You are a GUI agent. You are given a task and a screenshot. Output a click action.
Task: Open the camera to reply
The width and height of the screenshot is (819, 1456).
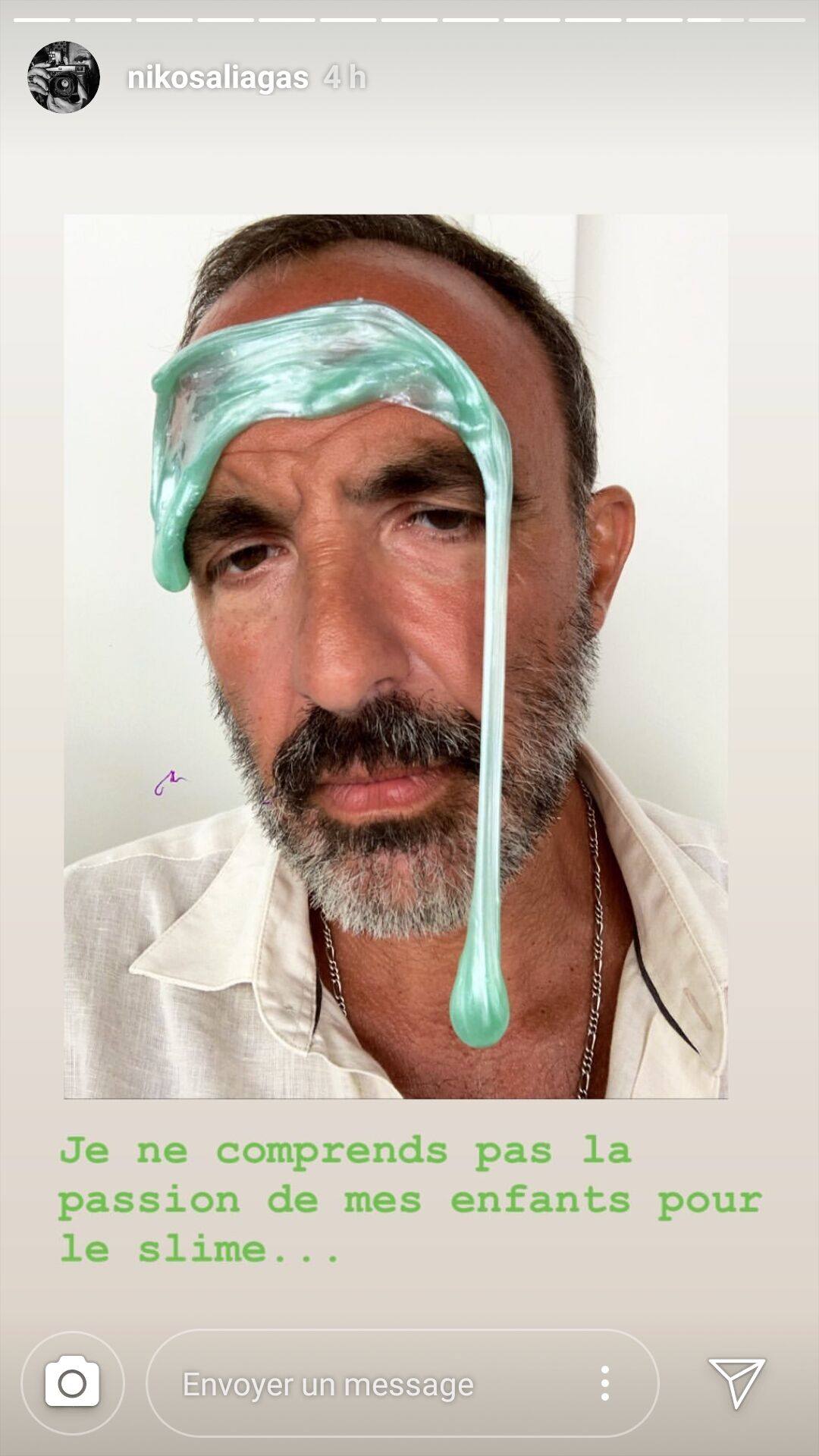[x=72, y=1383]
